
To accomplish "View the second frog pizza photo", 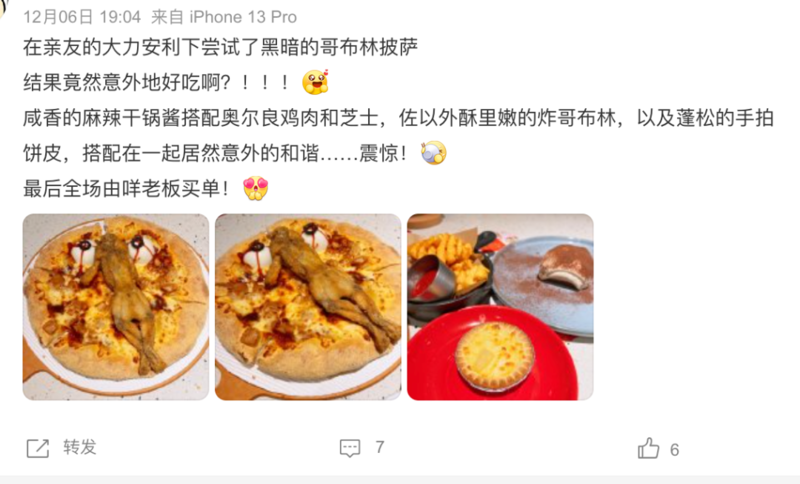I will [308, 306].
